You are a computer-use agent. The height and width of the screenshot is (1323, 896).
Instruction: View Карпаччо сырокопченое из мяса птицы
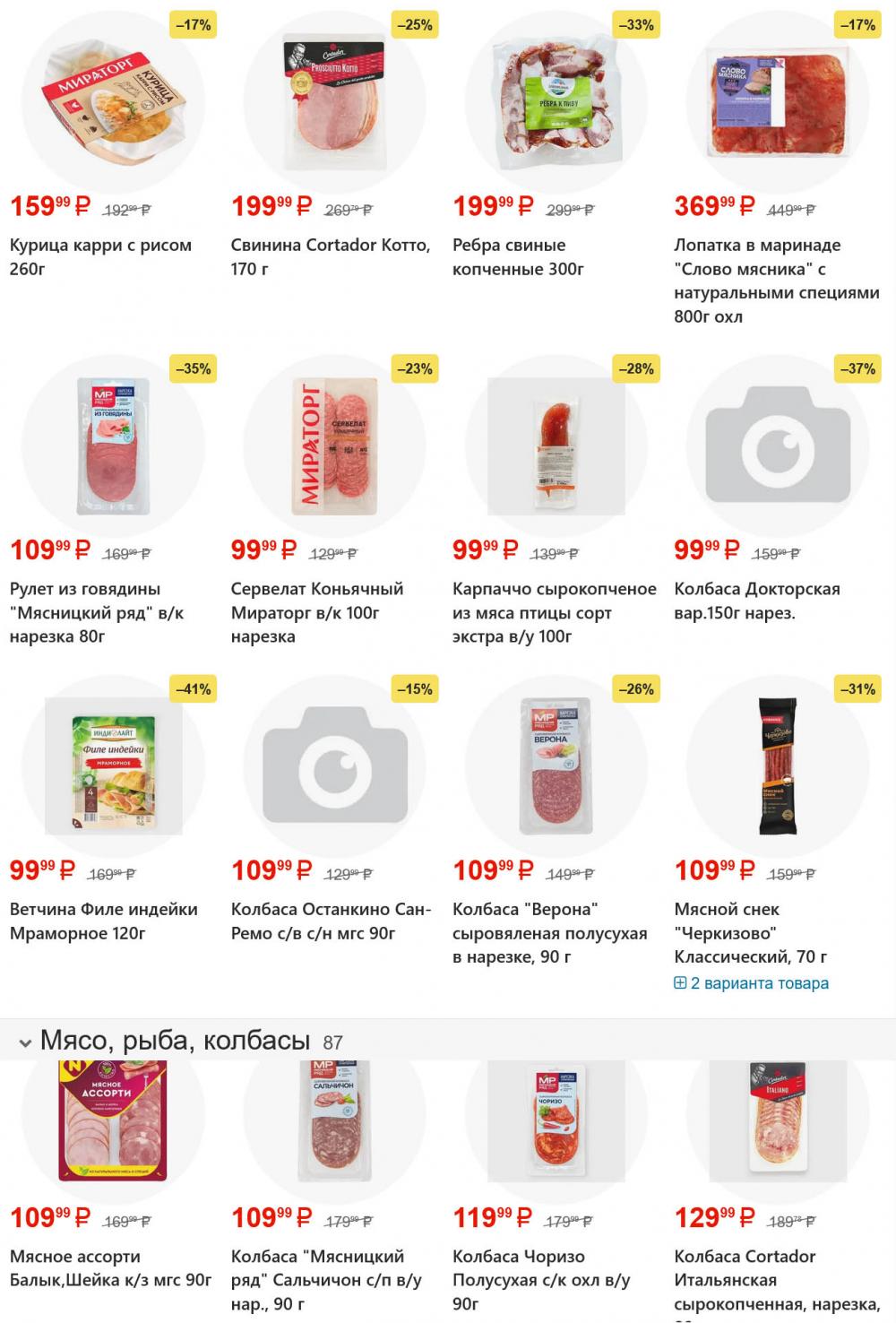point(554,612)
